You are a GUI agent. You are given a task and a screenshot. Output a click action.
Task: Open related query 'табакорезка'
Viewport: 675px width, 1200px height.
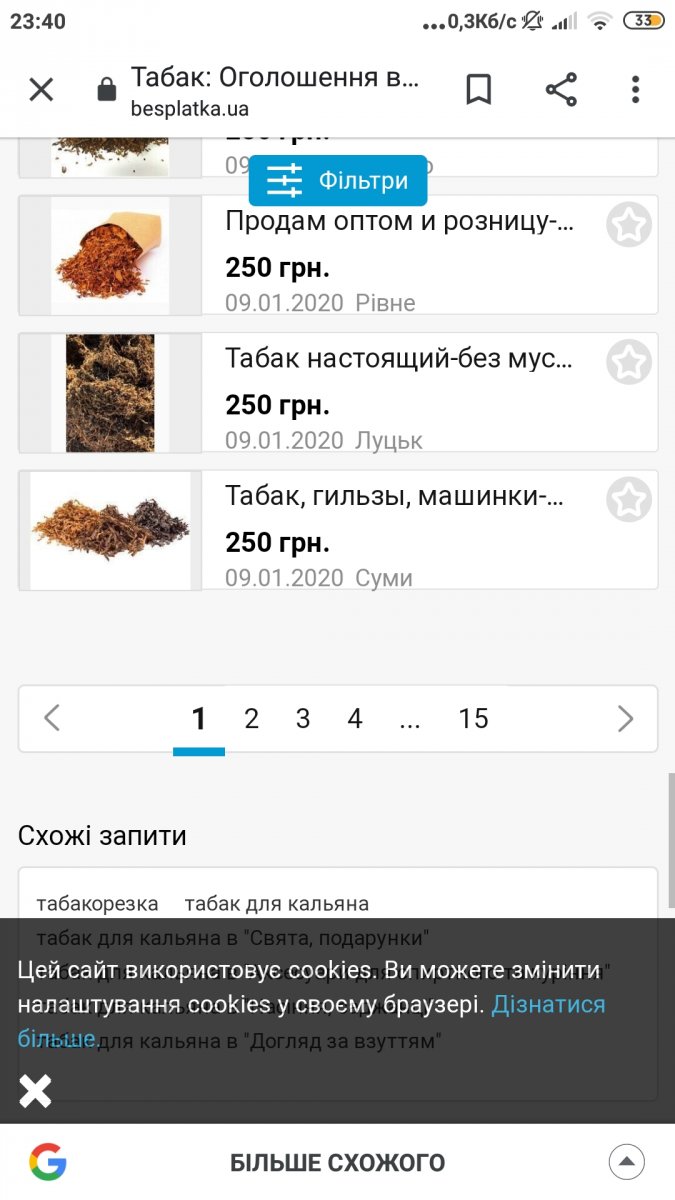pyautogui.click(x=97, y=904)
